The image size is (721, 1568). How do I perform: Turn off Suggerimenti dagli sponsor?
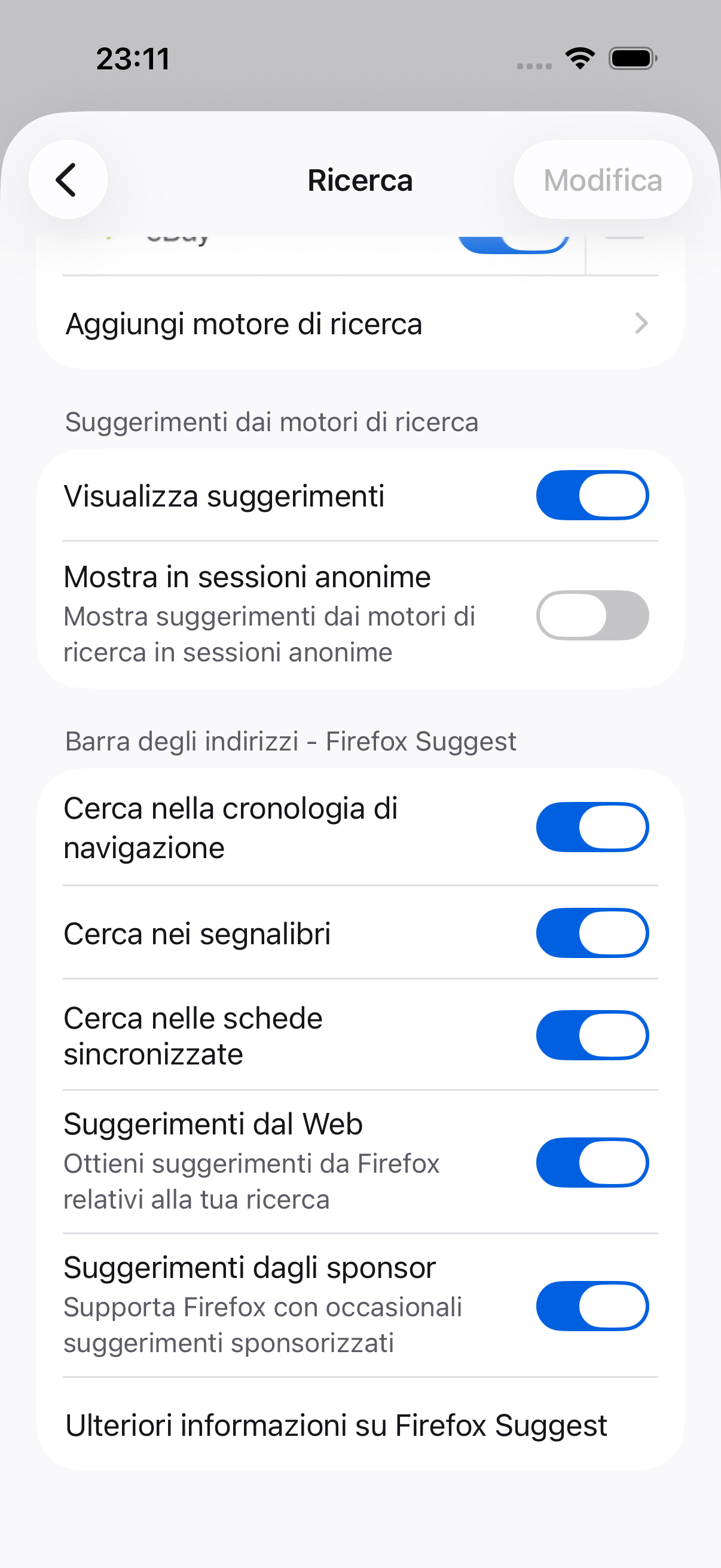click(592, 1306)
